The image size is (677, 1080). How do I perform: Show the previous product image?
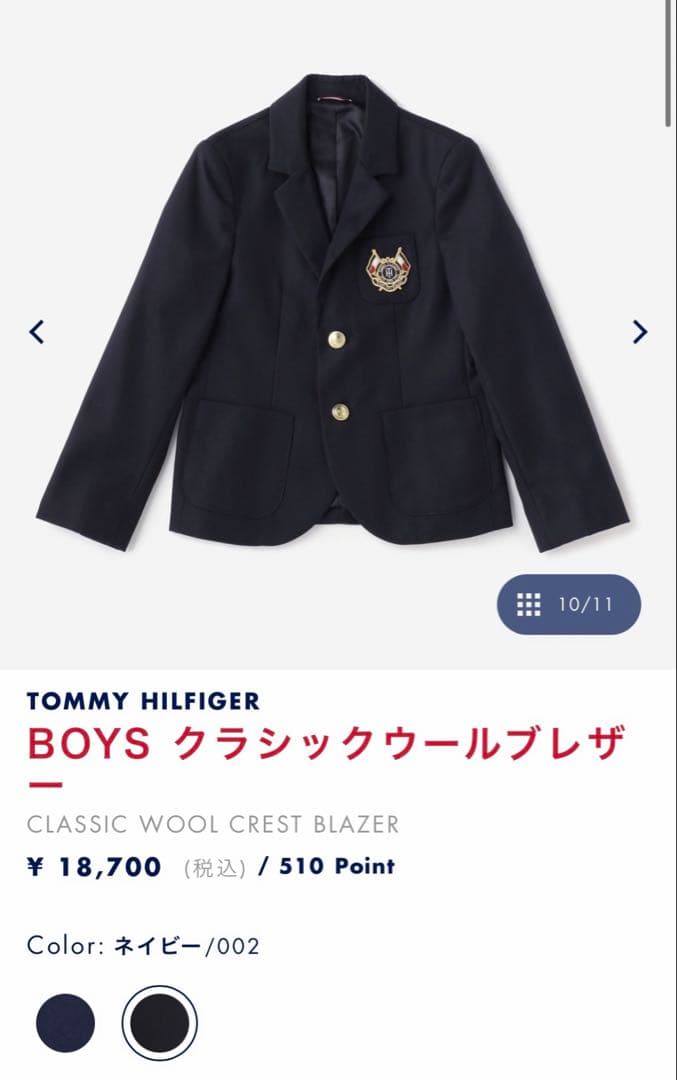(37, 331)
